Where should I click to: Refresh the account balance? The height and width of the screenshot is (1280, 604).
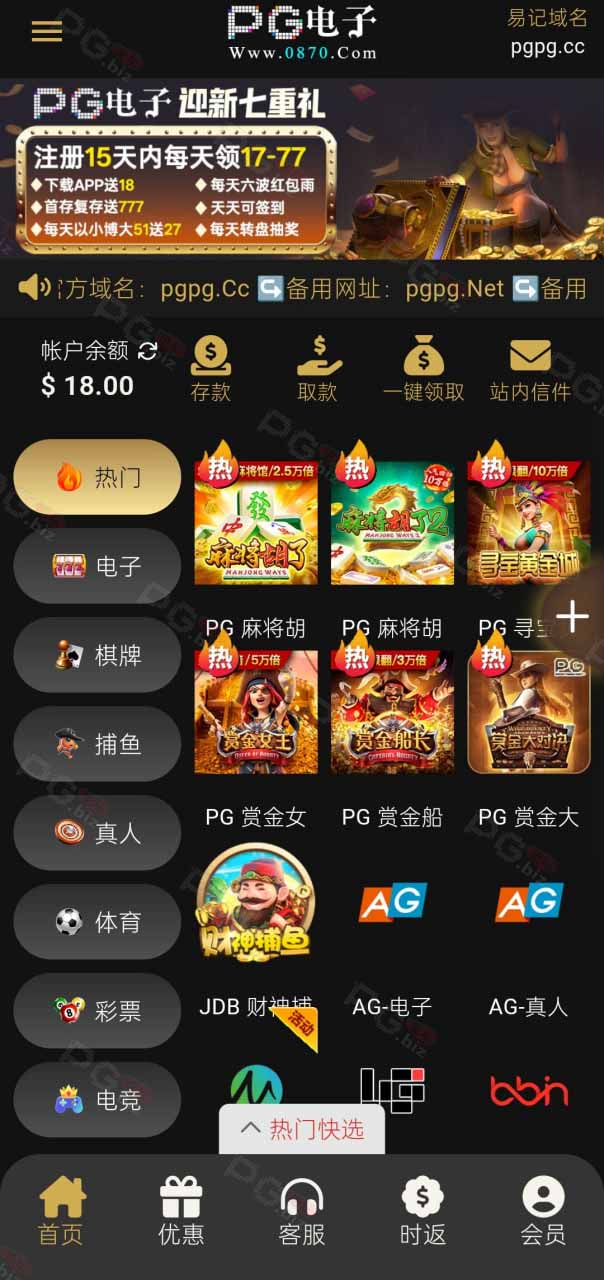147,350
